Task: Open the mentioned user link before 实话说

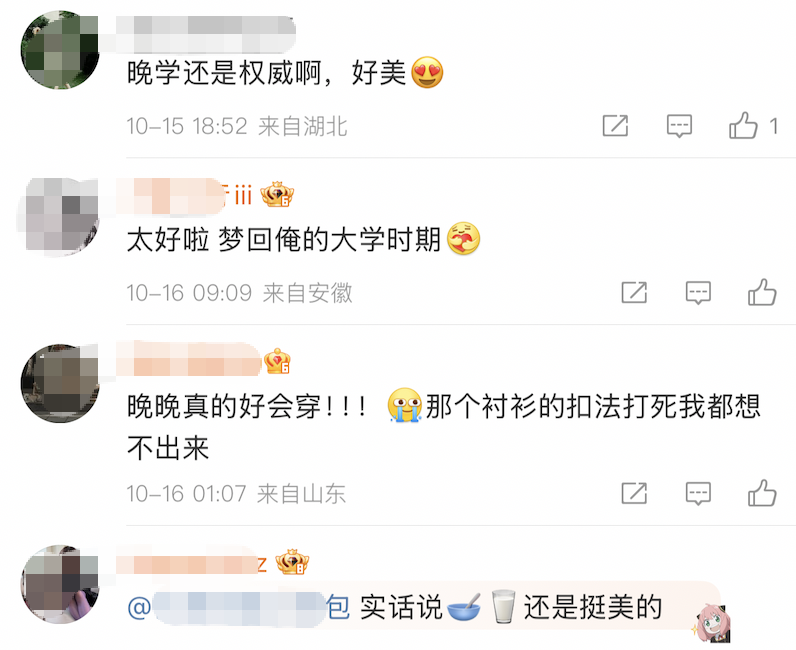Action: click(x=238, y=607)
